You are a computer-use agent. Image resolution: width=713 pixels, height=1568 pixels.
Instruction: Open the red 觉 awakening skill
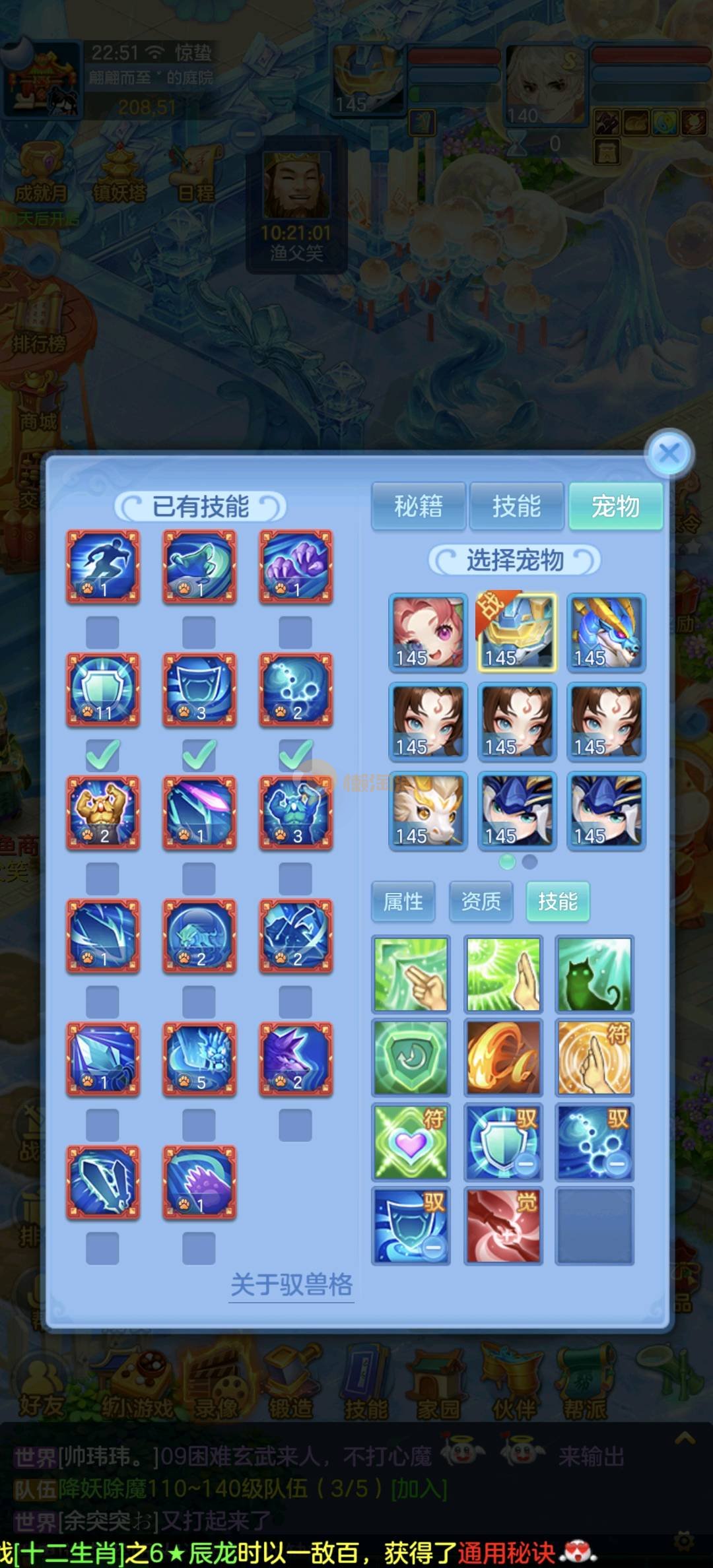point(503,1226)
